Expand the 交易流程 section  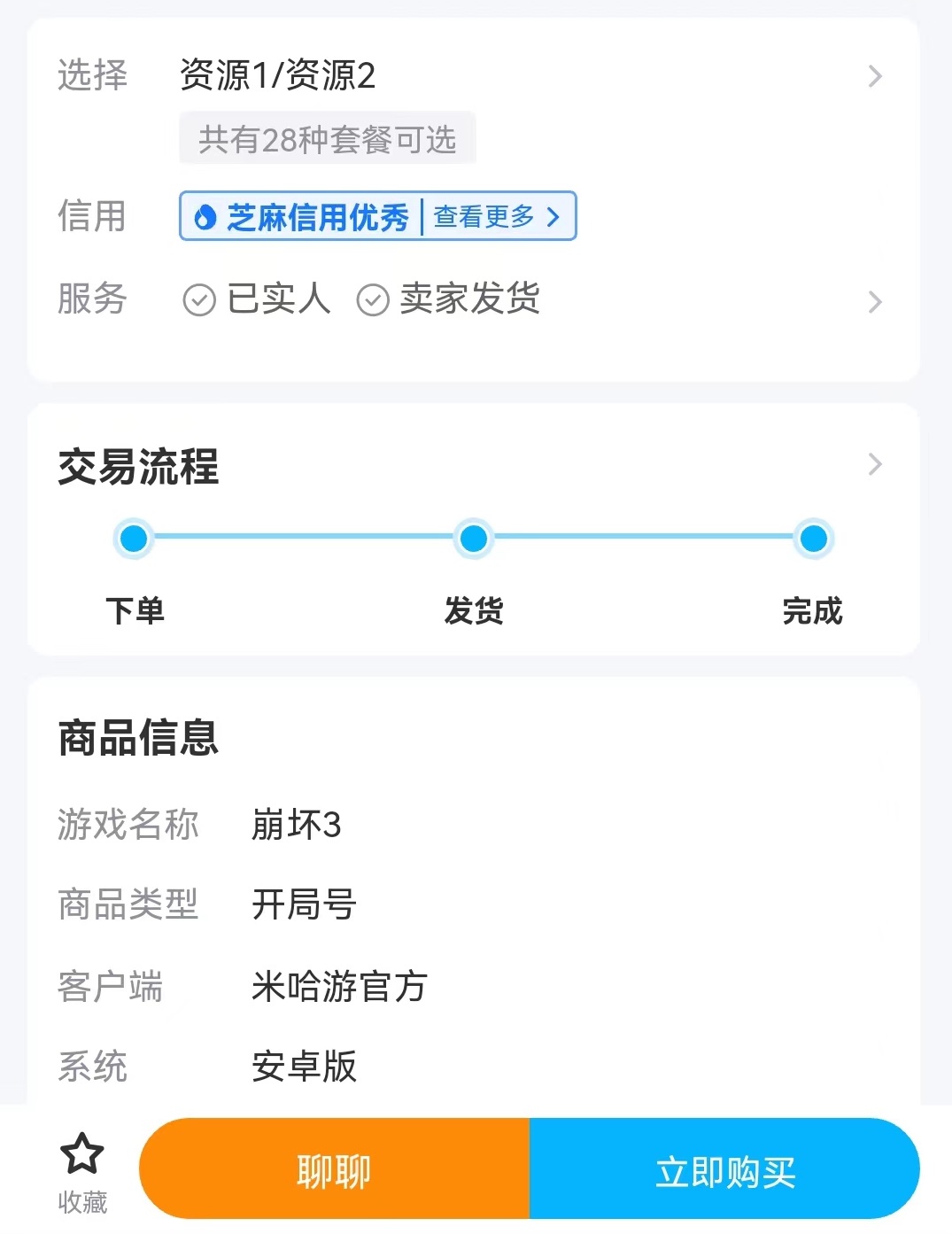coord(874,464)
